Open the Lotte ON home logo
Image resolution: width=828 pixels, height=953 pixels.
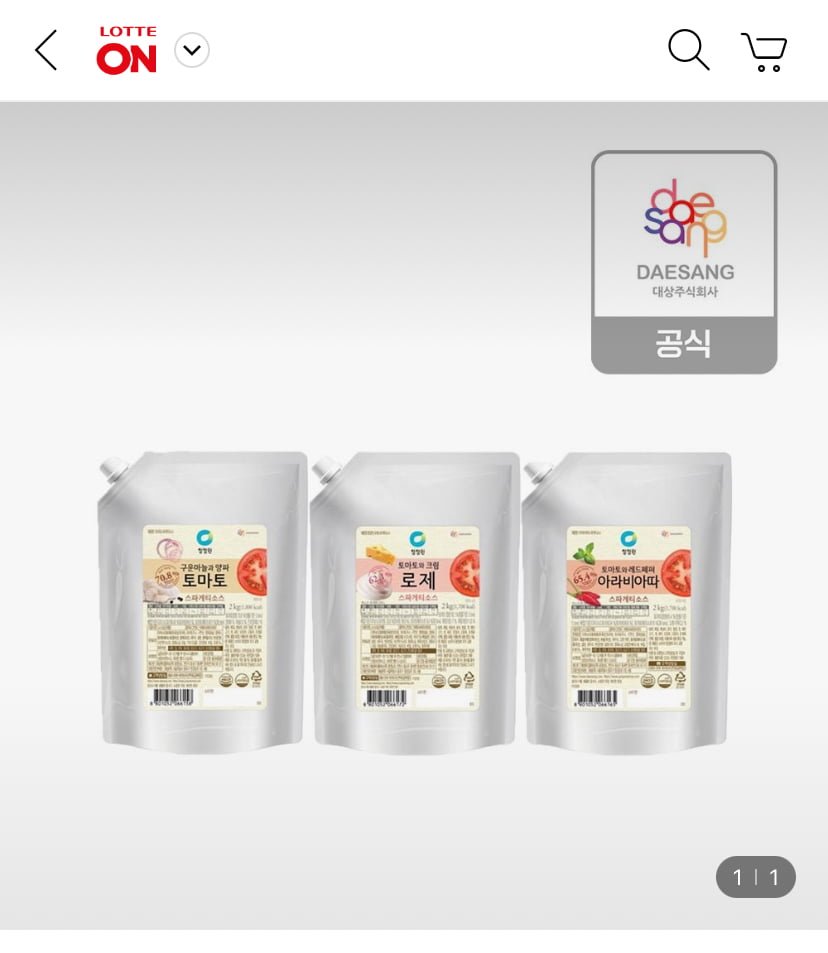pyautogui.click(x=127, y=51)
